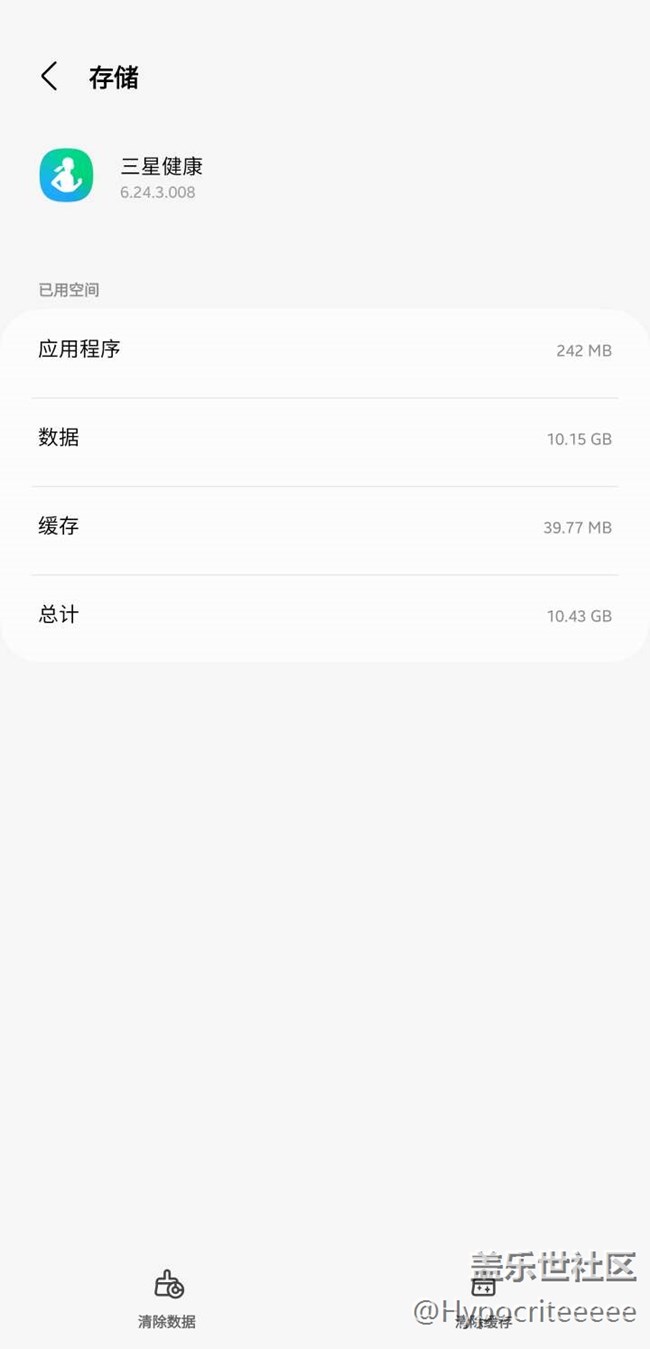Tap the 清除数据 button
The image size is (650, 1349).
(x=167, y=1298)
